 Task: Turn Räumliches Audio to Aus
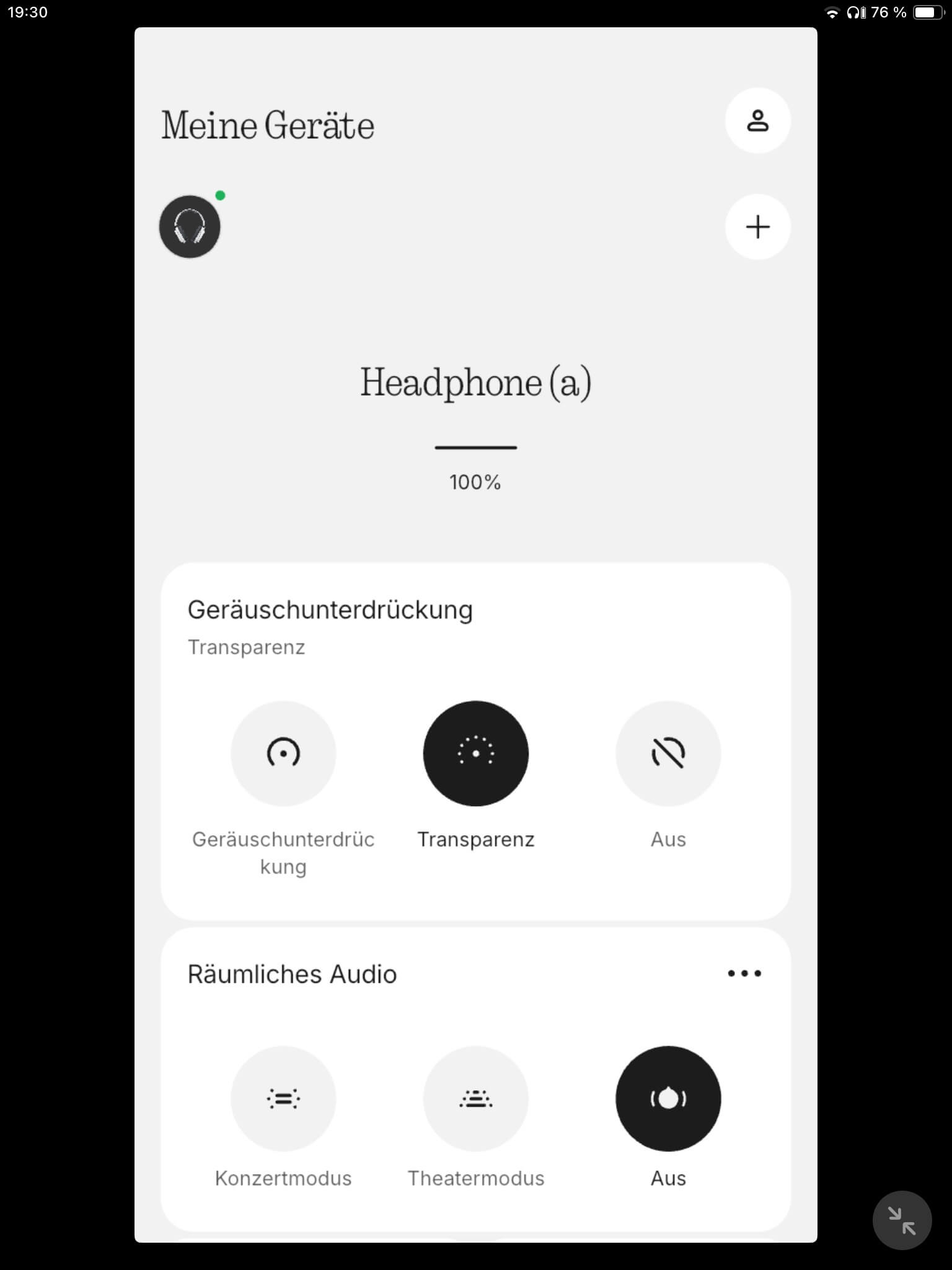click(x=668, y=1099)
